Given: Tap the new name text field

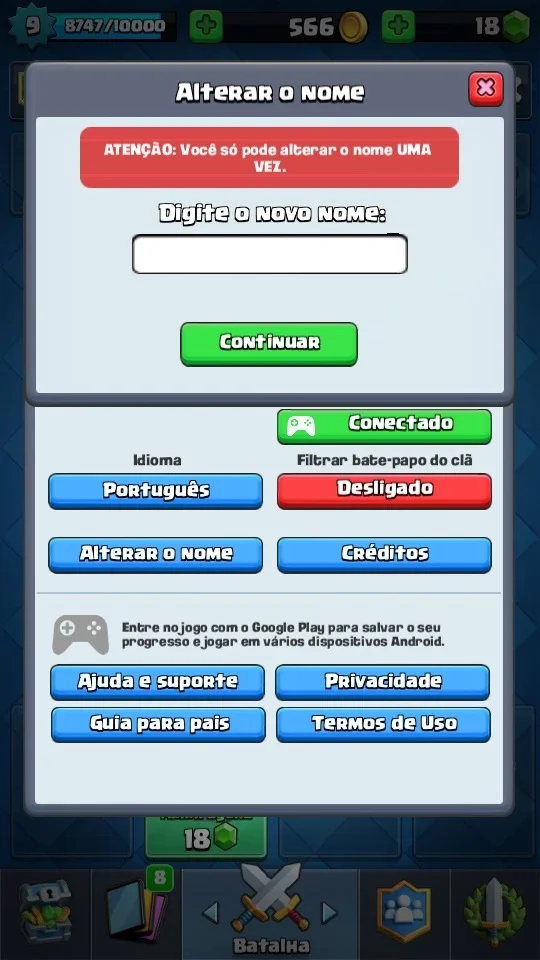Looking at the screenshot, I should [x=269, y=254].
